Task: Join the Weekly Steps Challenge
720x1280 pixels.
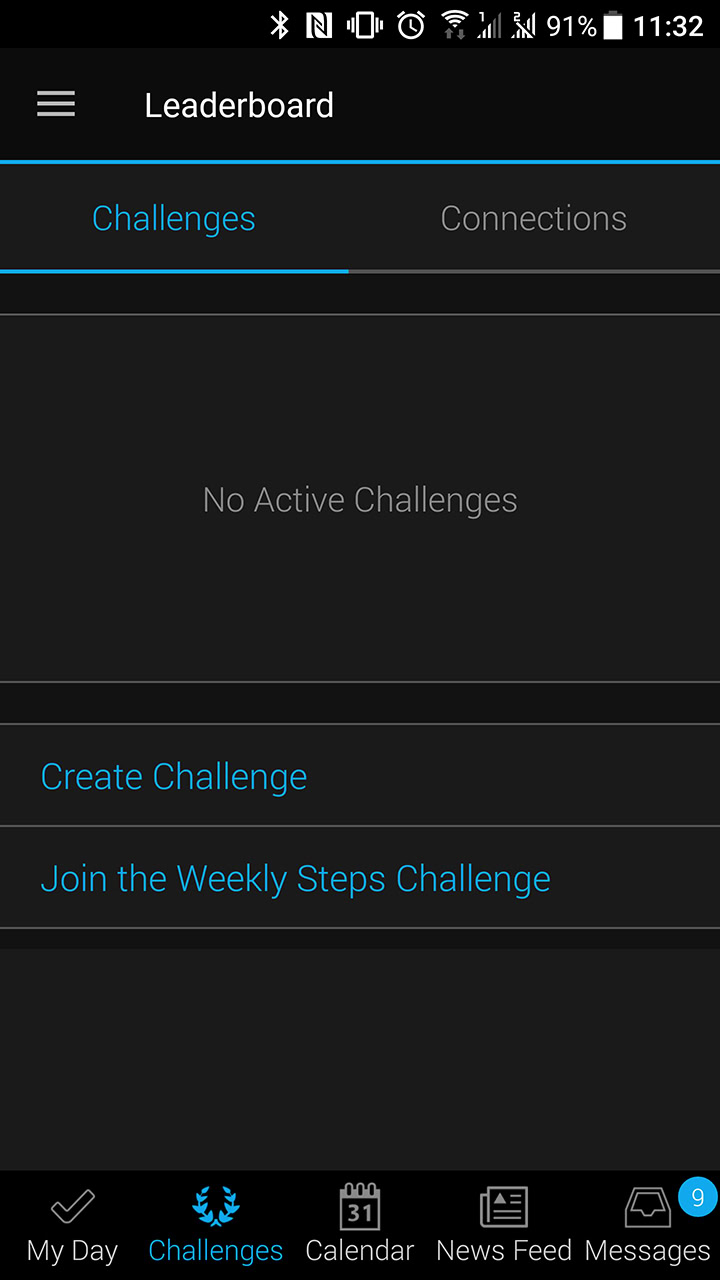Action: point(360,878)
